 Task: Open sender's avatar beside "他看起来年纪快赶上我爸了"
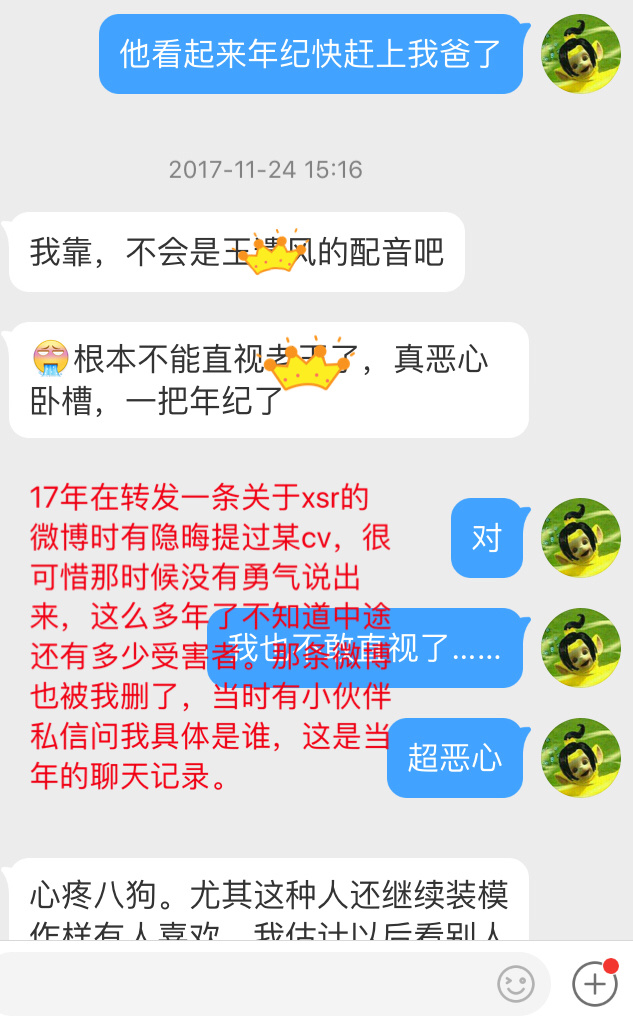pos(581,54)
